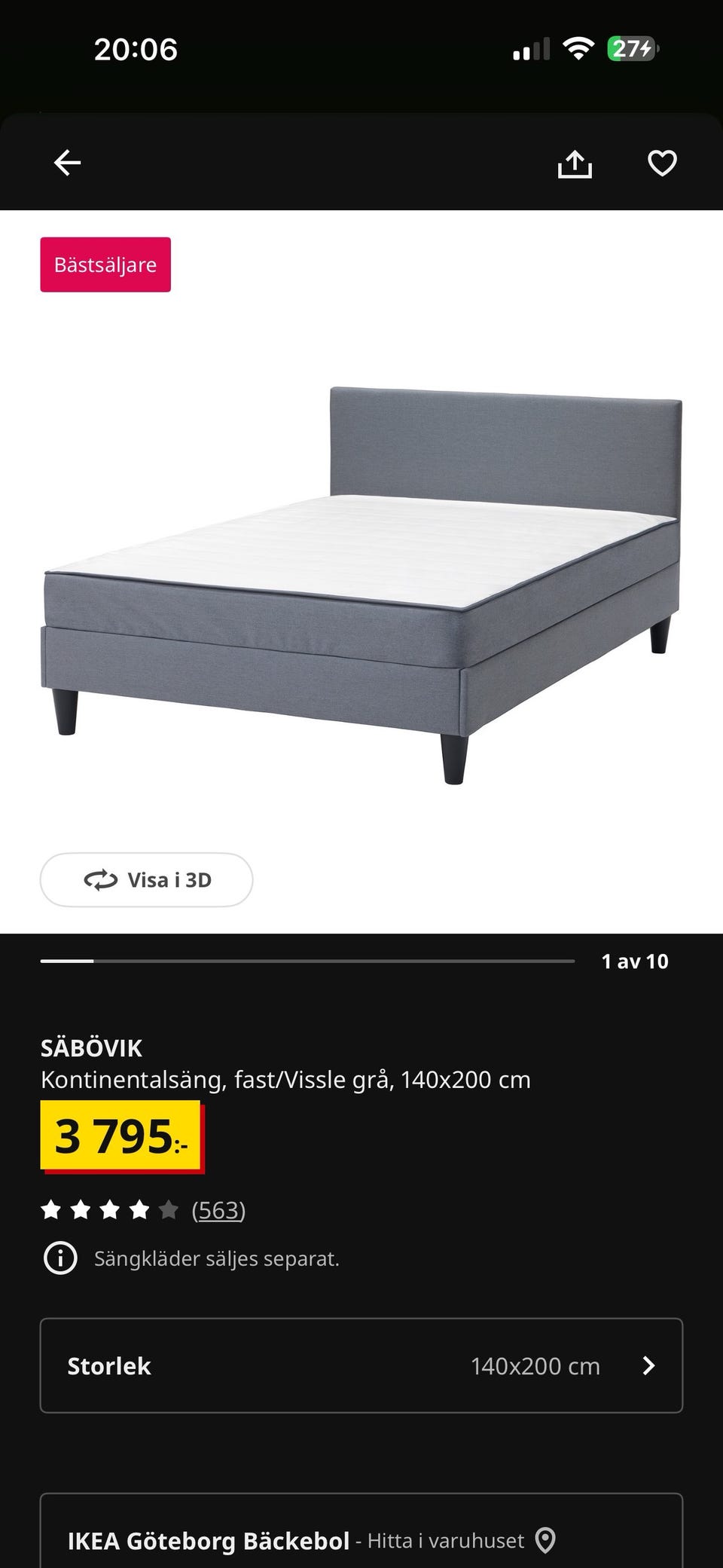Go back using the arrow icon
723x1568 pixels.
pyautogui.click(x=67, y=163)
